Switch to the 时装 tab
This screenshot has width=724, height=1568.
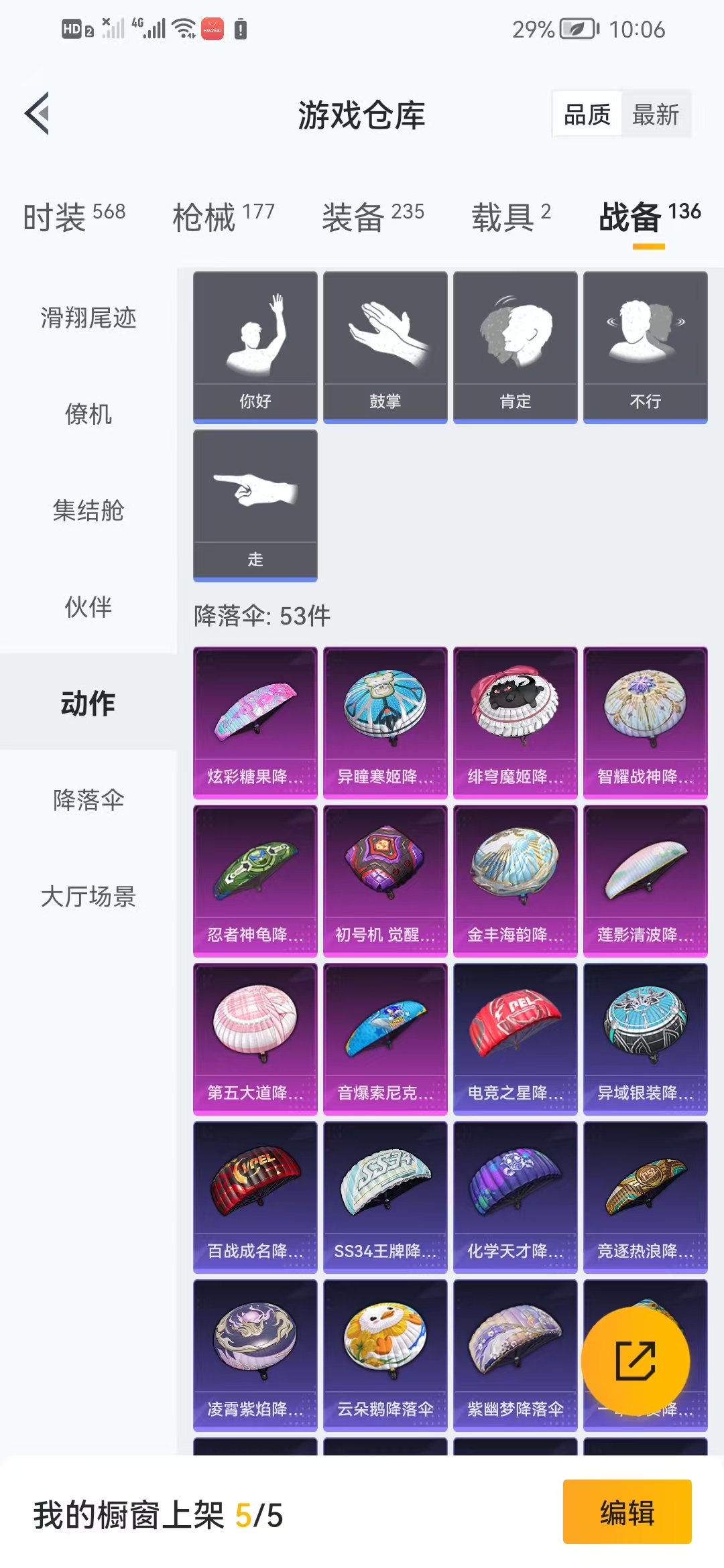coord(74,217)
